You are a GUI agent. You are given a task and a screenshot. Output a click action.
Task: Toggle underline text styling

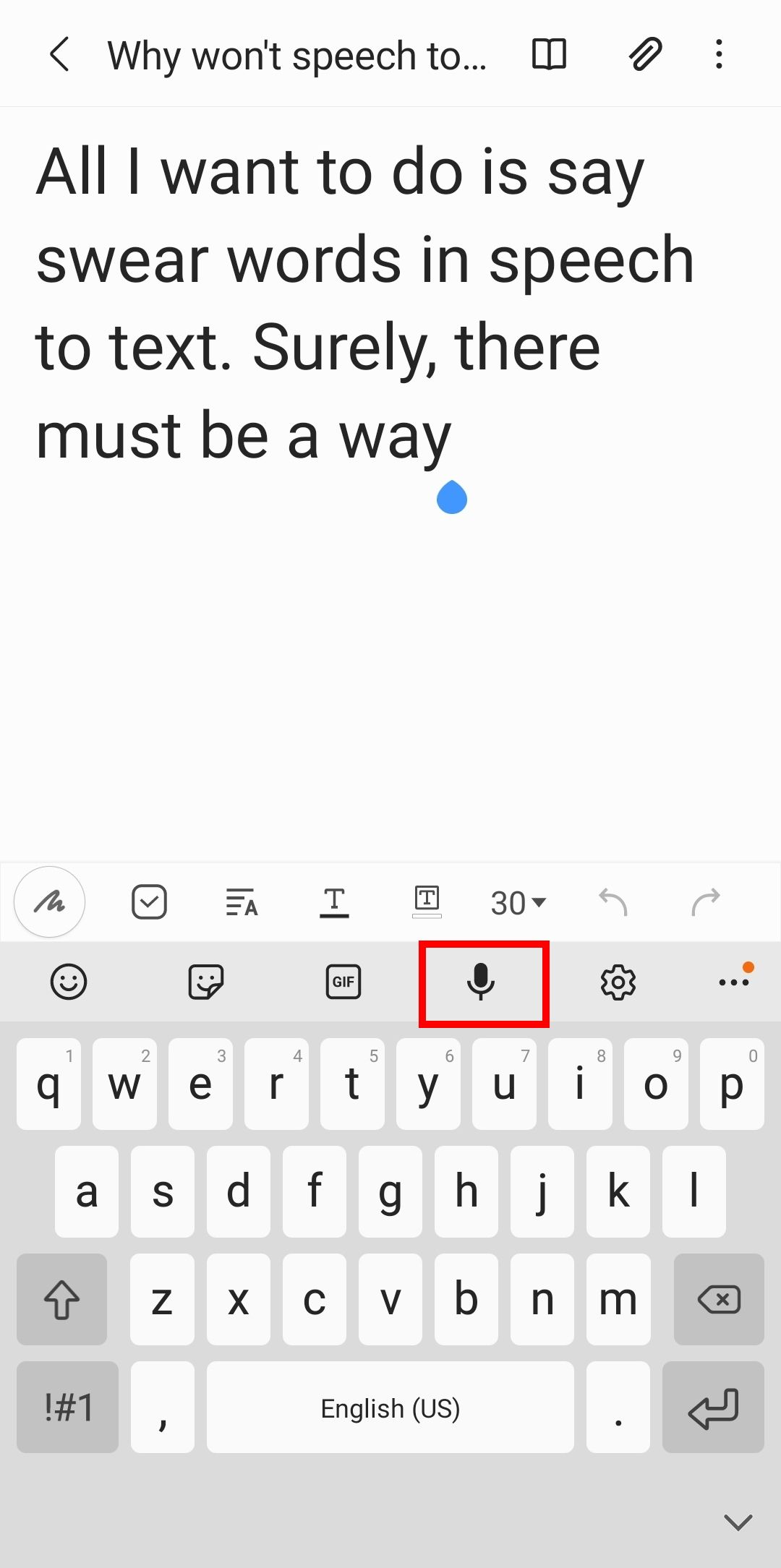pos(336,901)
